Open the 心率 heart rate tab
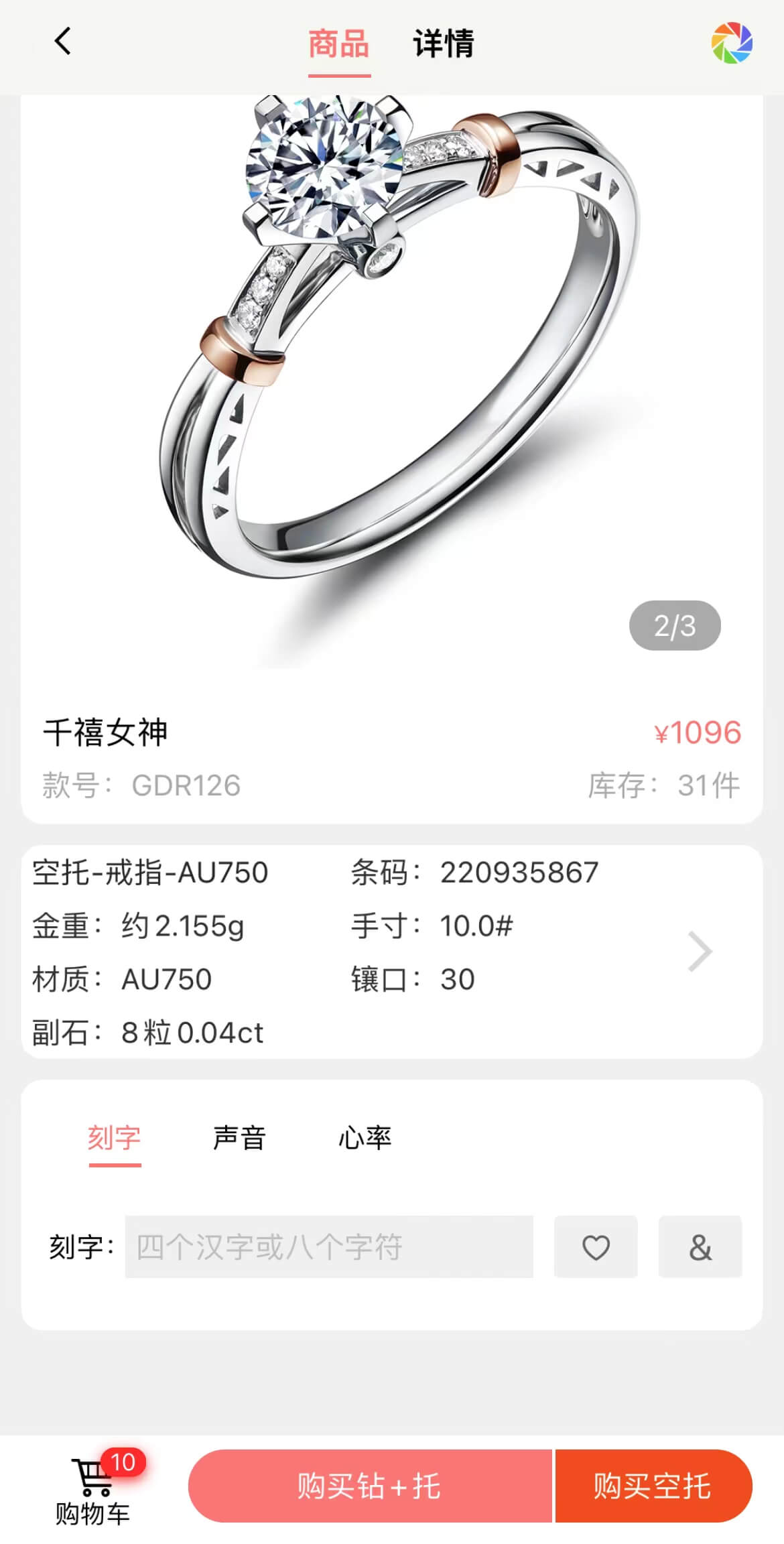This screenshot has width=784, height=1544. [x=364, y=1137]
